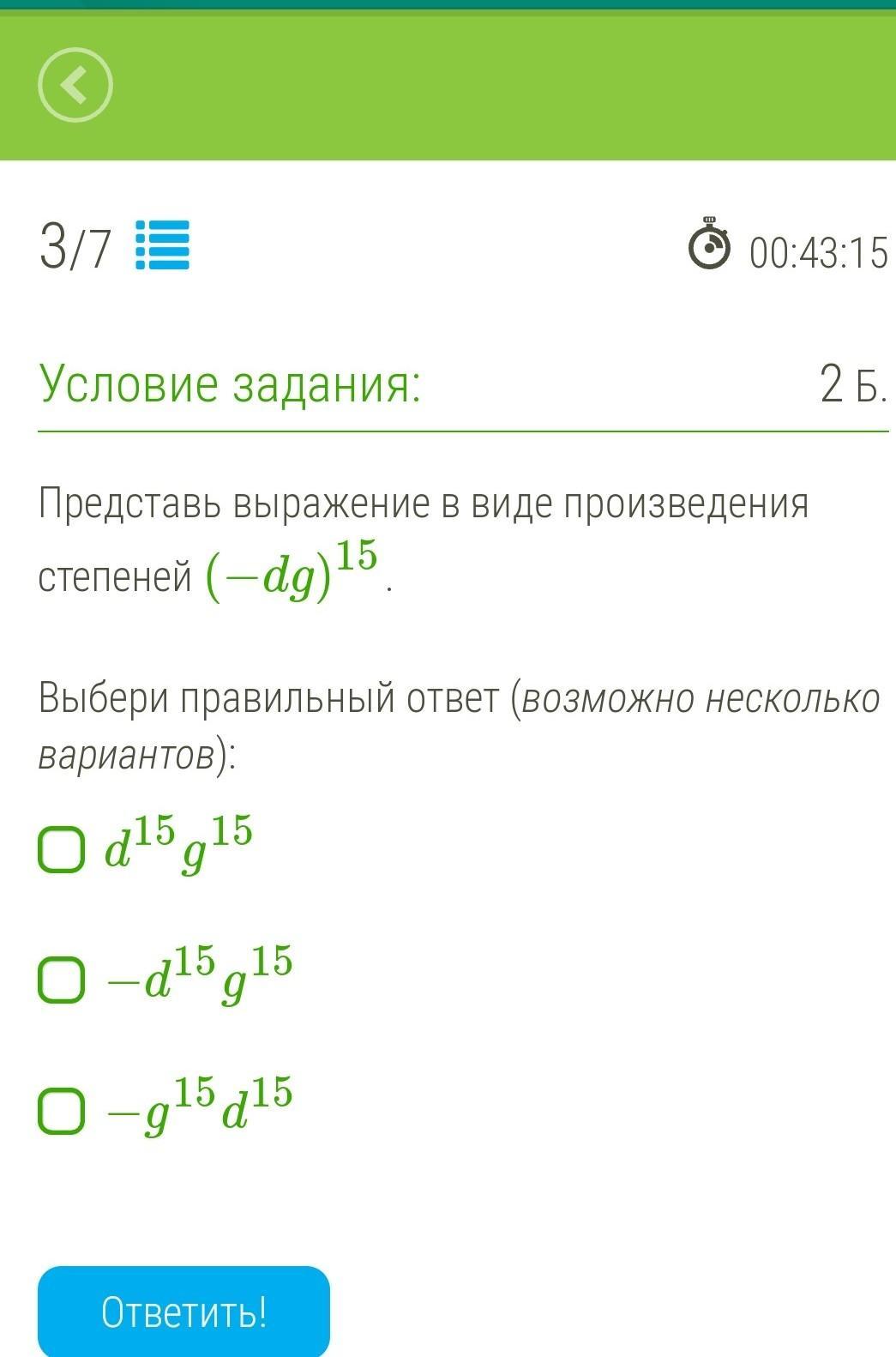Select the answer −d¹⁵g¹⁵
The image size is (896, 1357).
pyautogui.click(x=62, y=980)
